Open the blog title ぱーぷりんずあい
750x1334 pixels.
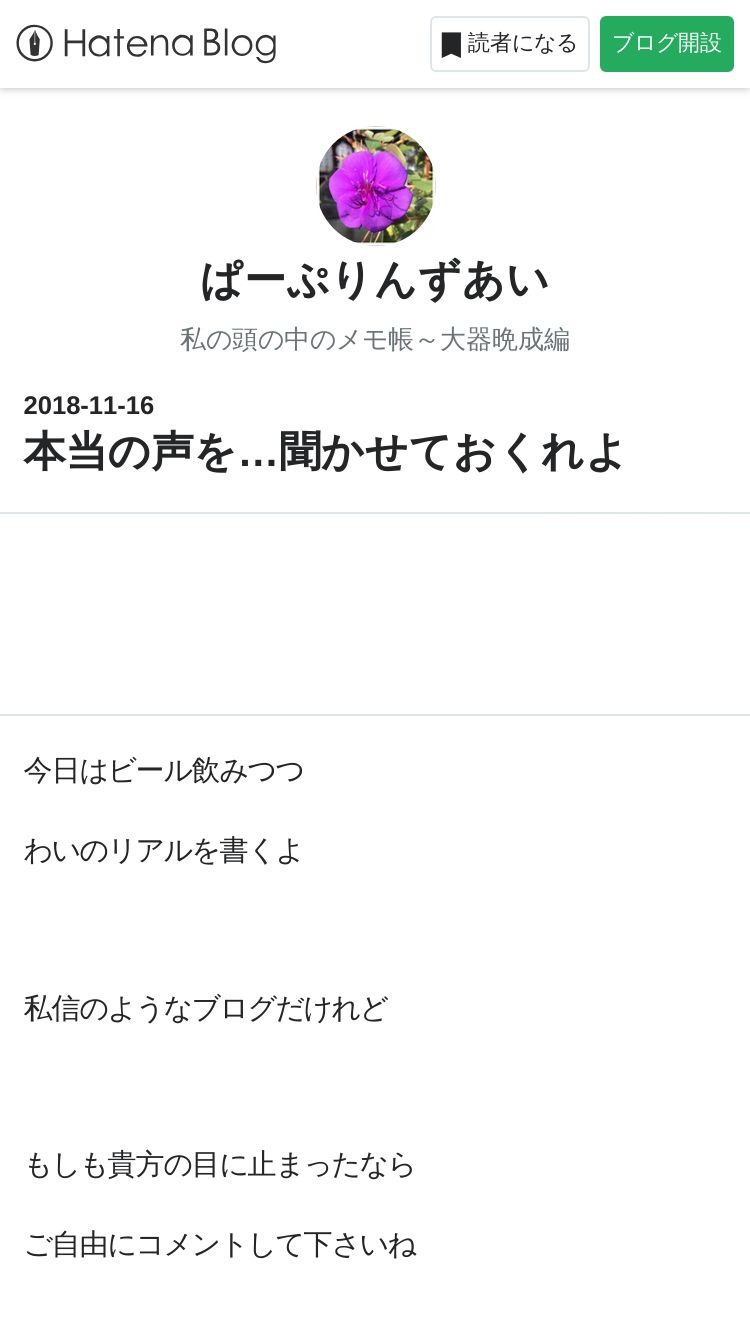pyautogui.click(x=375, y=281)
